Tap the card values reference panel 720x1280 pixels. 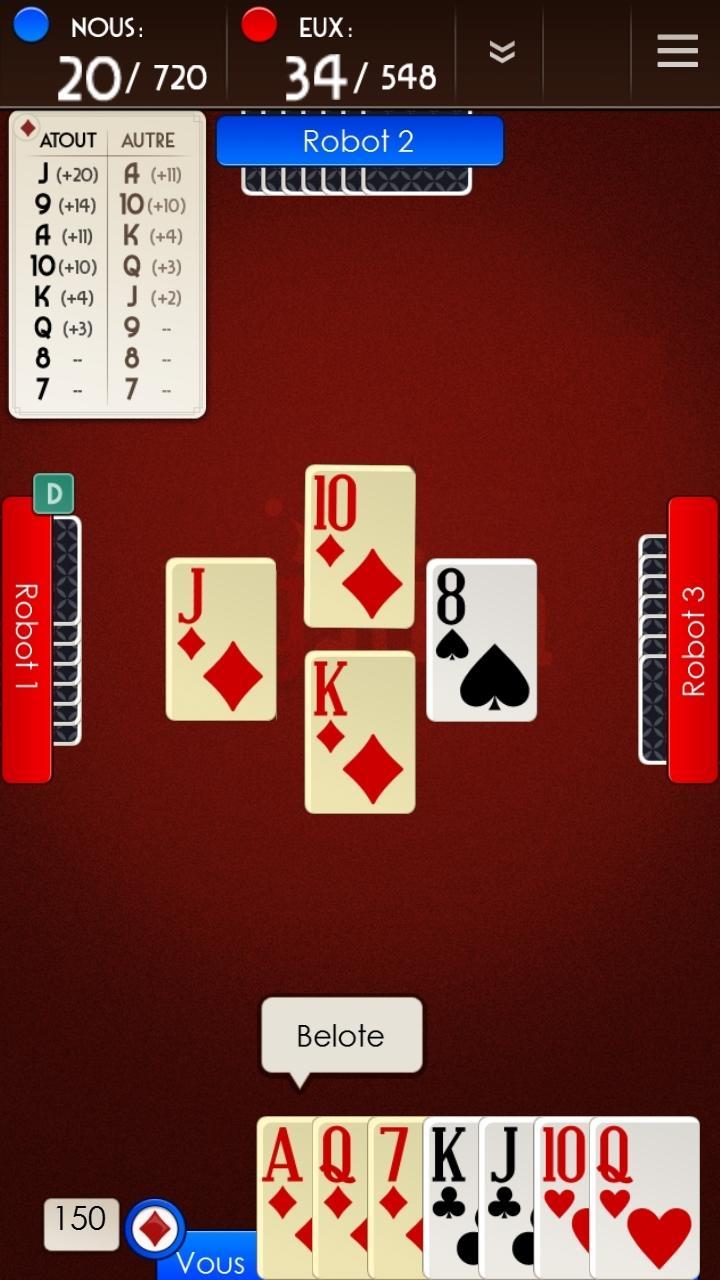click(x=107, y=265)
